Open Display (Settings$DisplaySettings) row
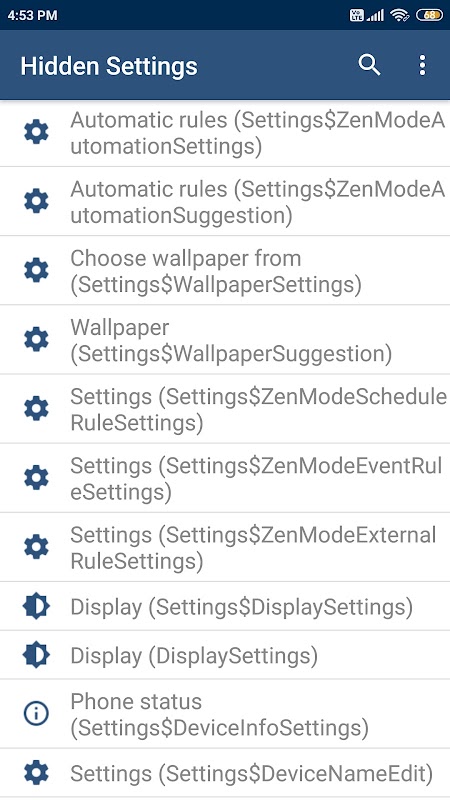 point(225,607)
